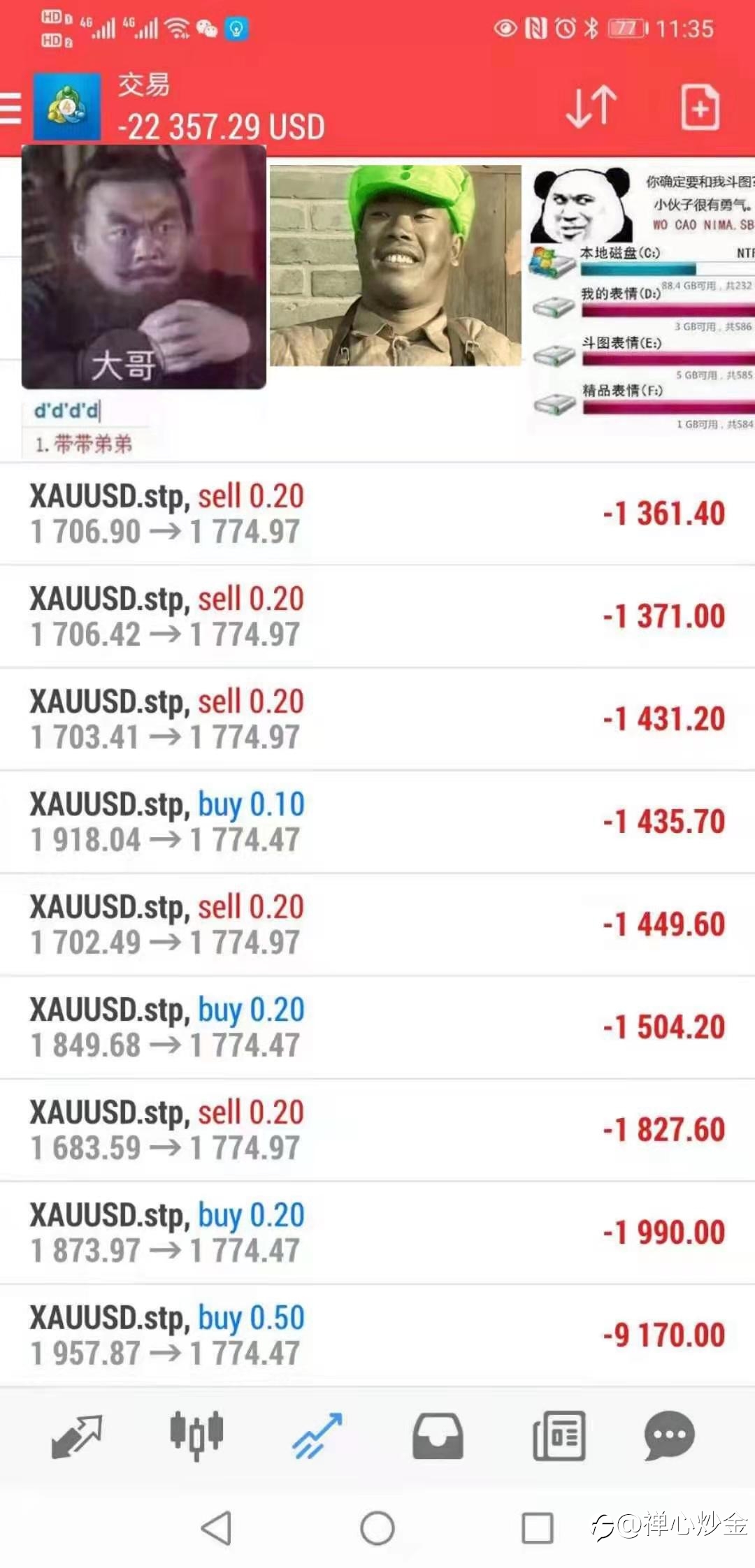The height and width of the screenshot is (1568, 755).
Task: Open the buy position entered at 1 849.68
Action: 377,1027
